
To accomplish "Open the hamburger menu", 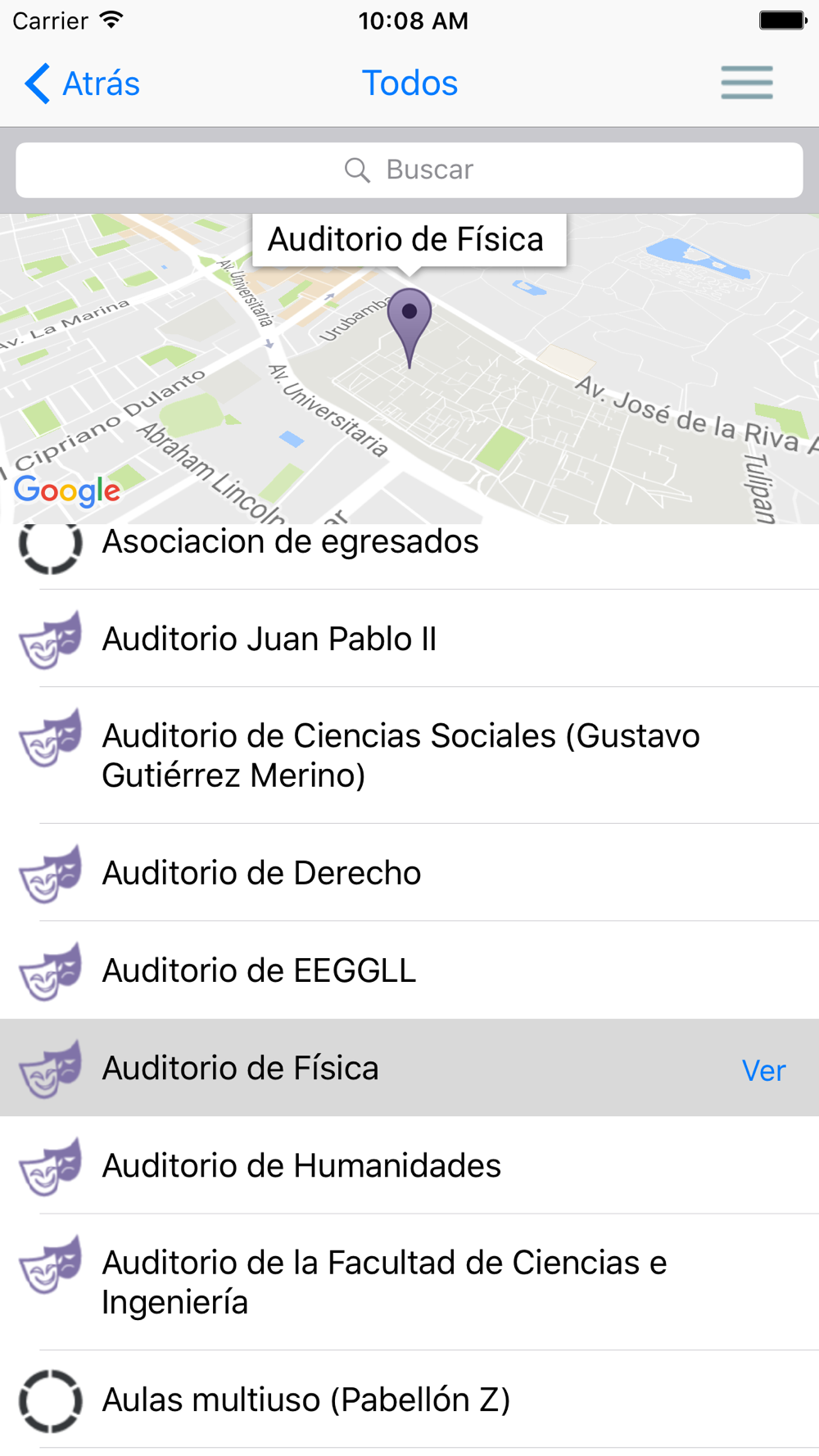I will (x=746, y=83).
